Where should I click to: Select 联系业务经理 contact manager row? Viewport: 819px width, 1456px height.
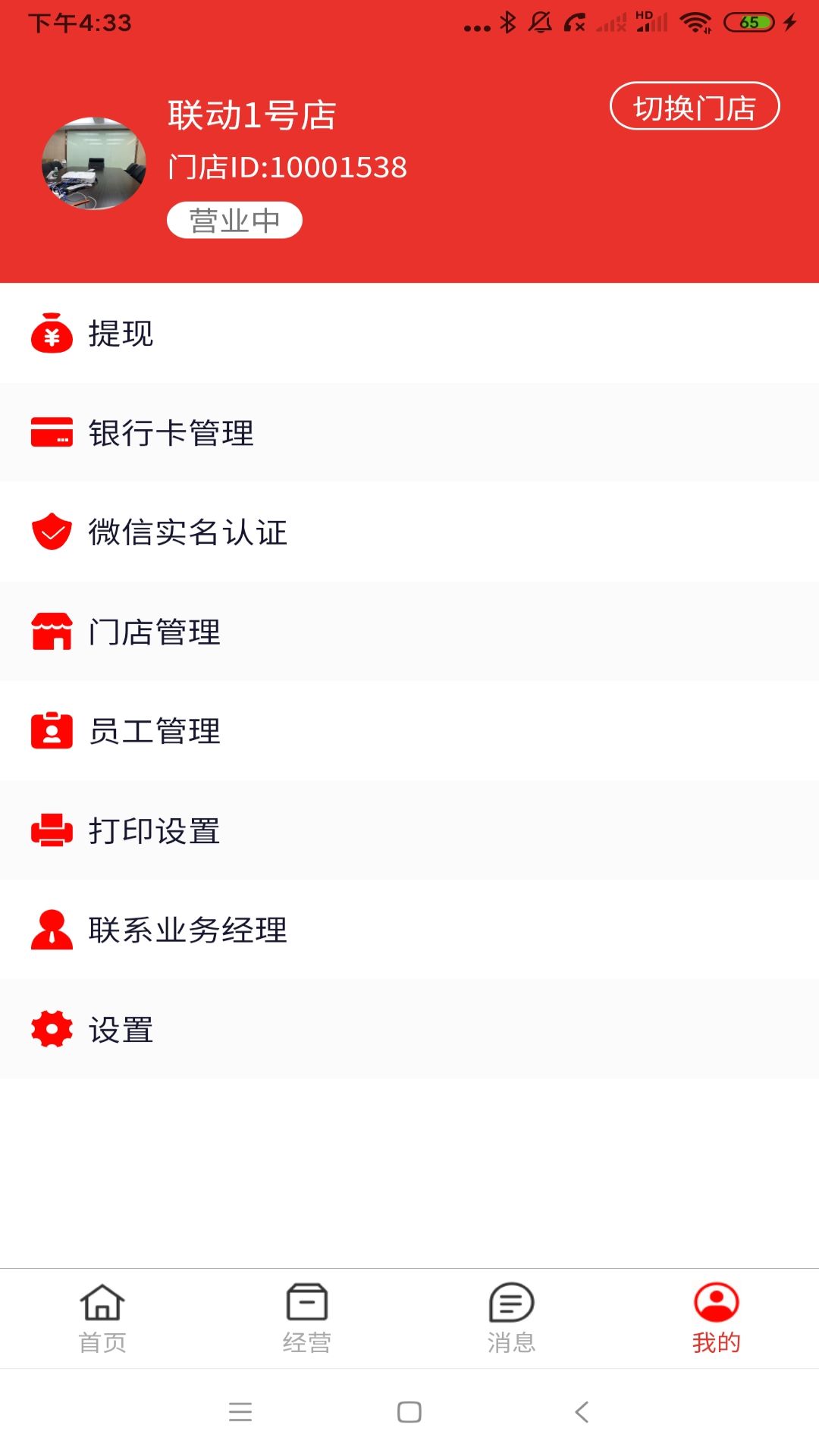409,930
